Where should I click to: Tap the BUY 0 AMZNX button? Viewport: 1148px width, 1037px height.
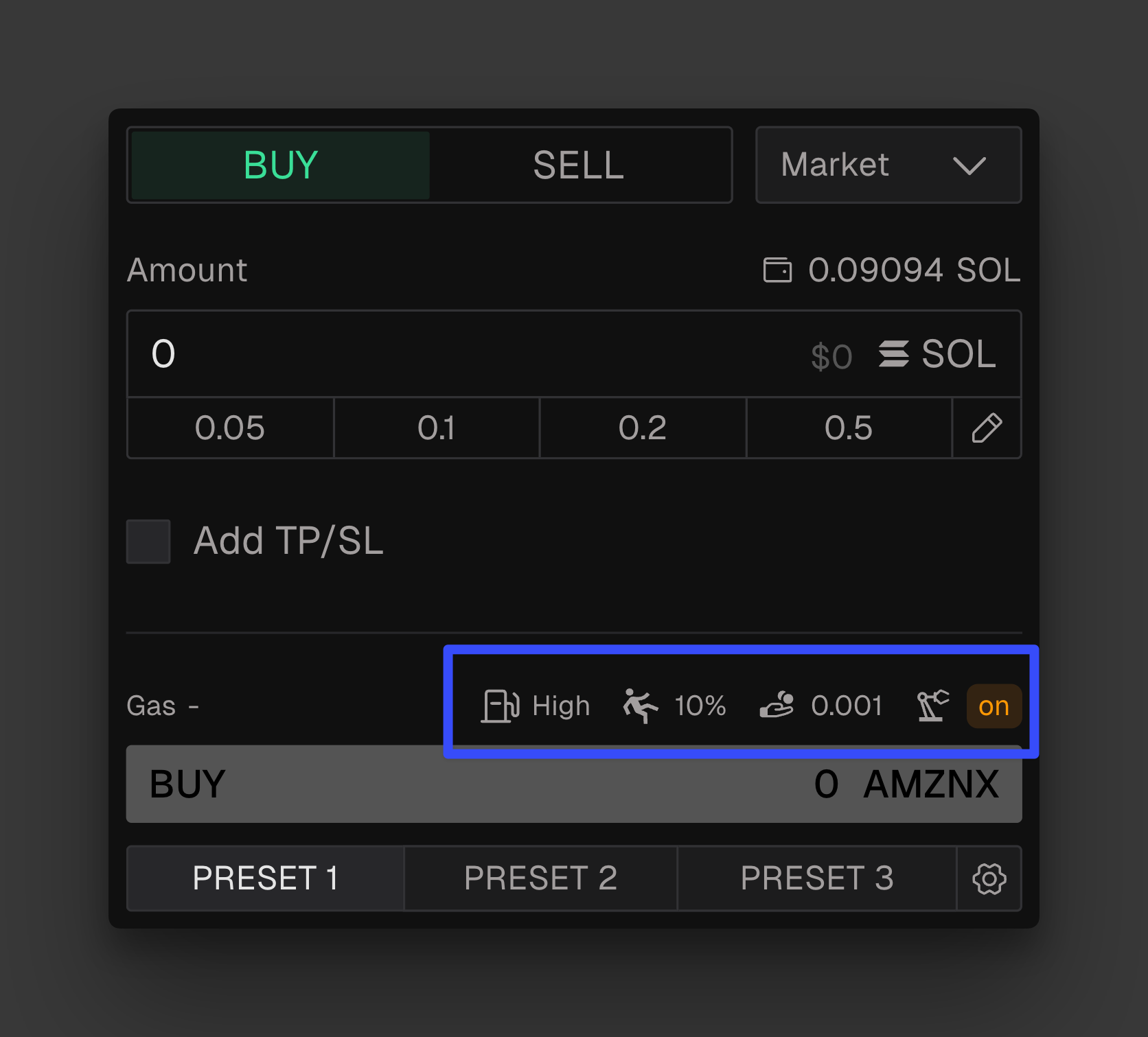573,784
